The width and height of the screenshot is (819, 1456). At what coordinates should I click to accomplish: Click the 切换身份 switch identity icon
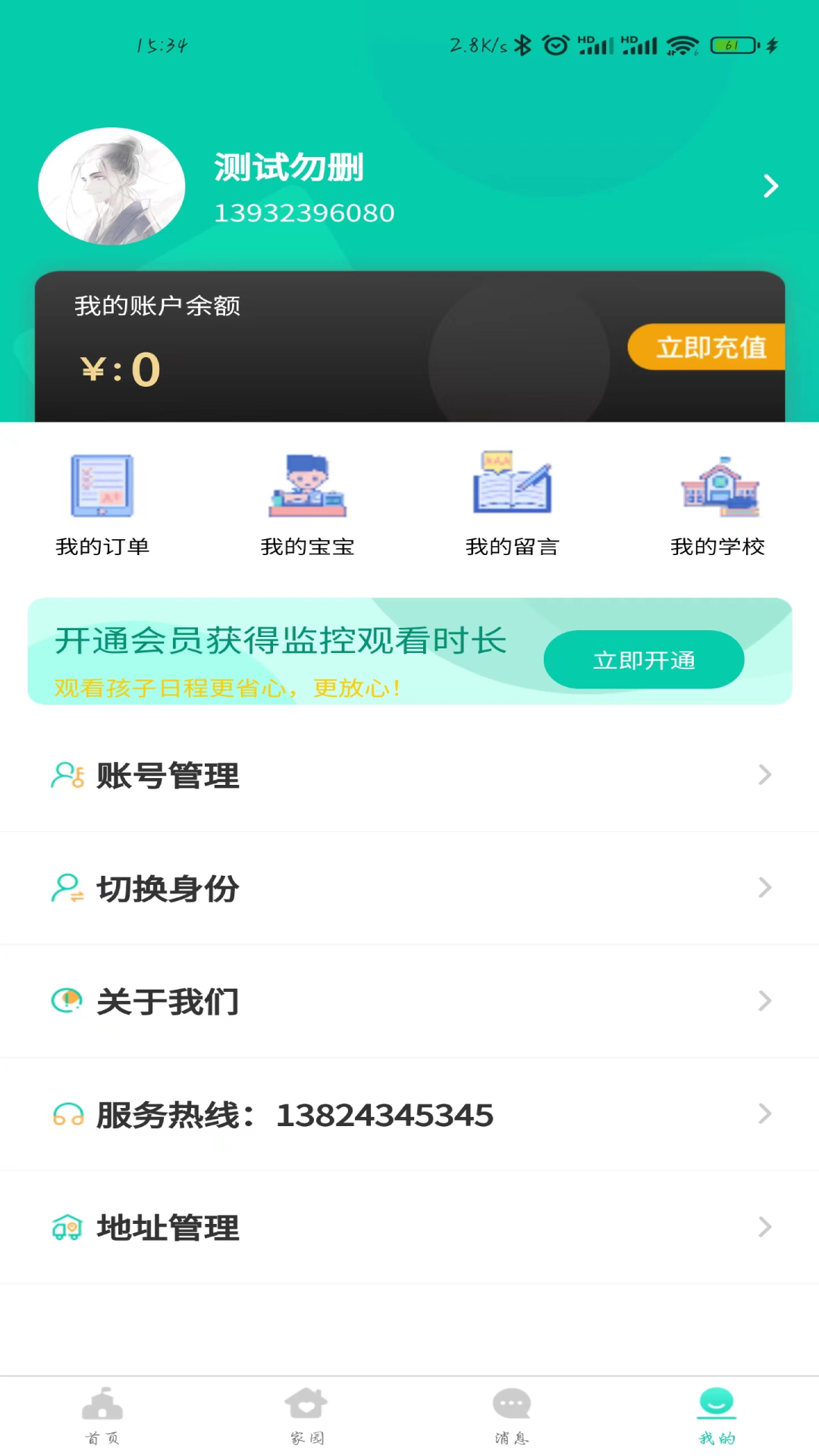pyautogui.click(x=67, y=888)
